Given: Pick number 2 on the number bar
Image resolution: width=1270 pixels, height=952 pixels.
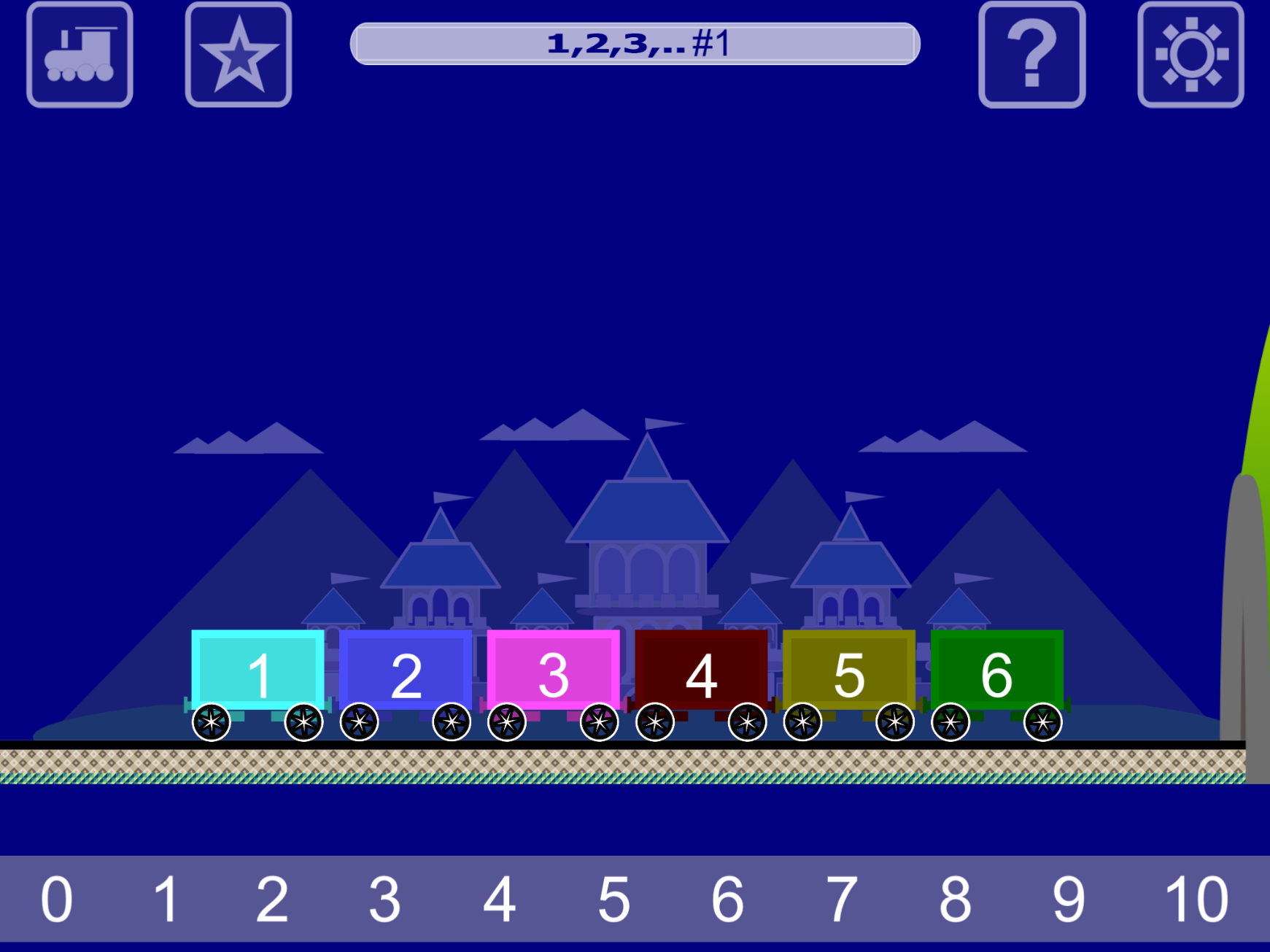Looking at the screenshot, I should click(272, 899).
